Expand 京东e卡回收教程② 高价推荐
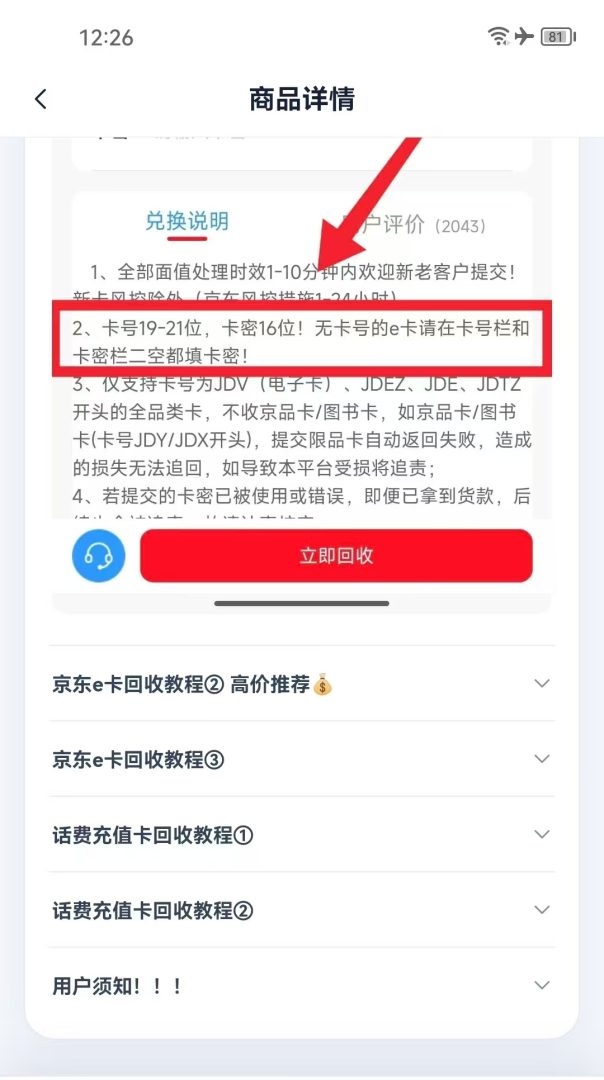 pos(302,684)
